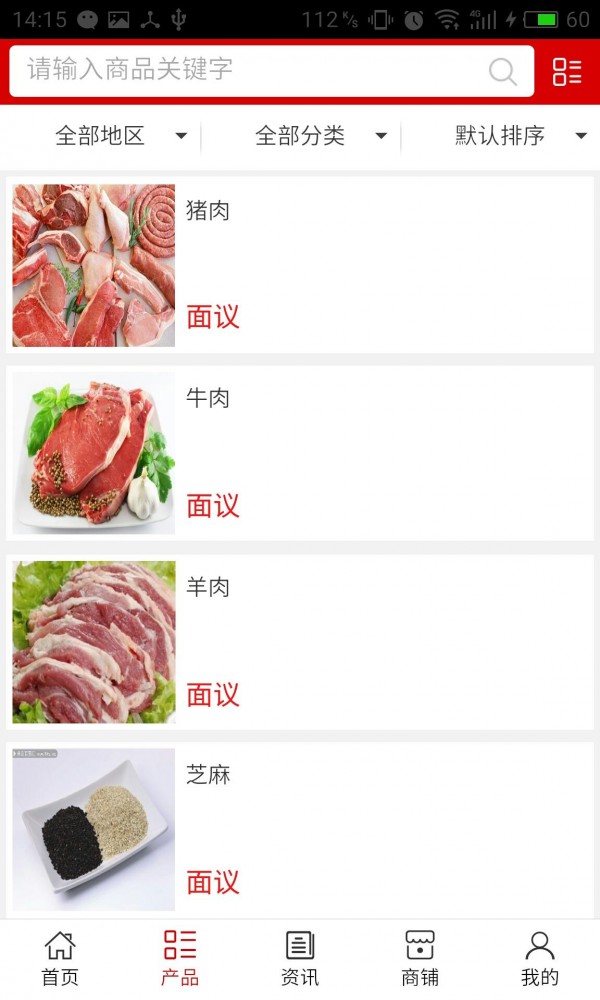Select the 产品 products tab

[x=180, y=958]
